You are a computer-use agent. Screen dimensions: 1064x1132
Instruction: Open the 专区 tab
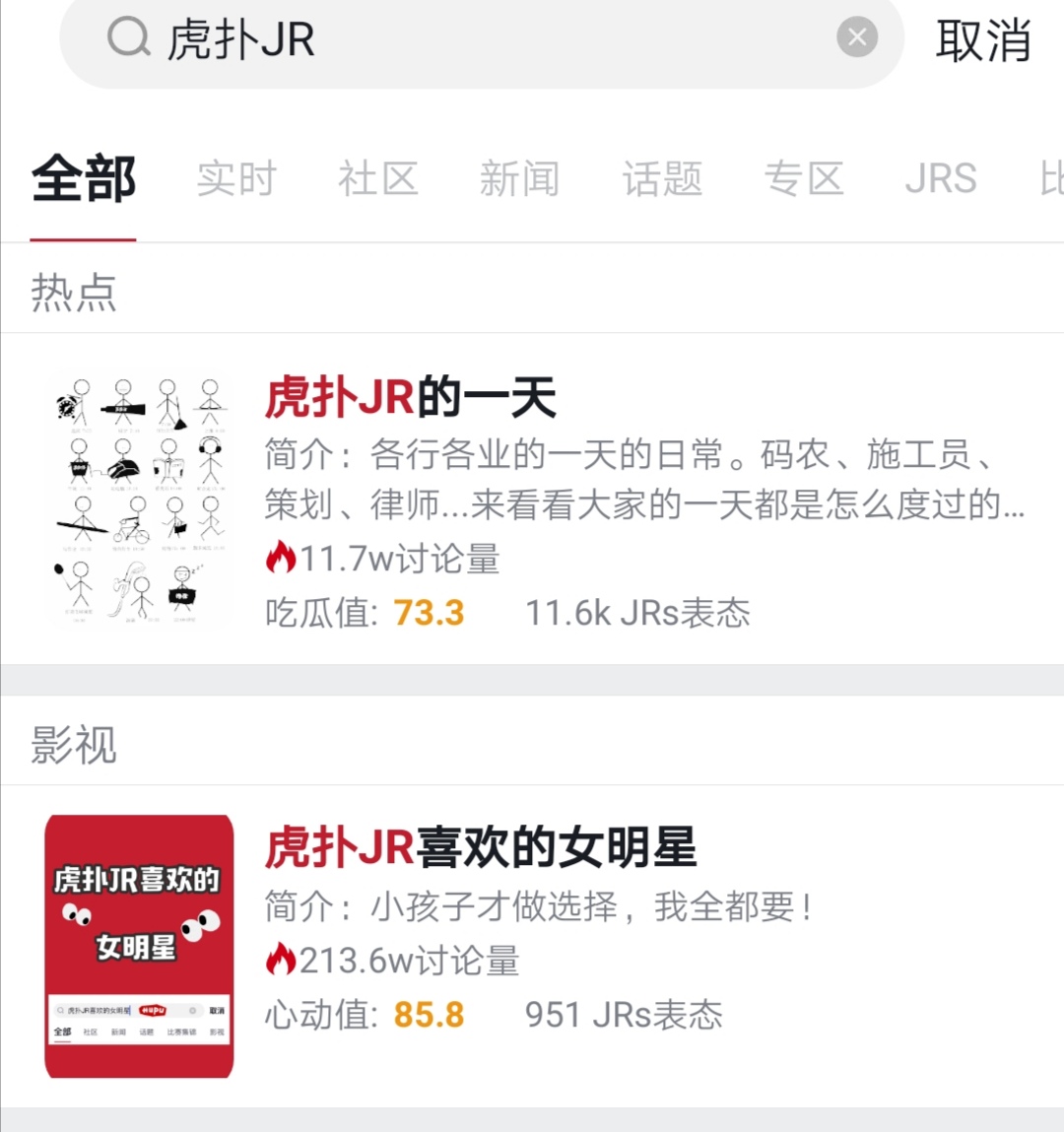click(805, 179)
